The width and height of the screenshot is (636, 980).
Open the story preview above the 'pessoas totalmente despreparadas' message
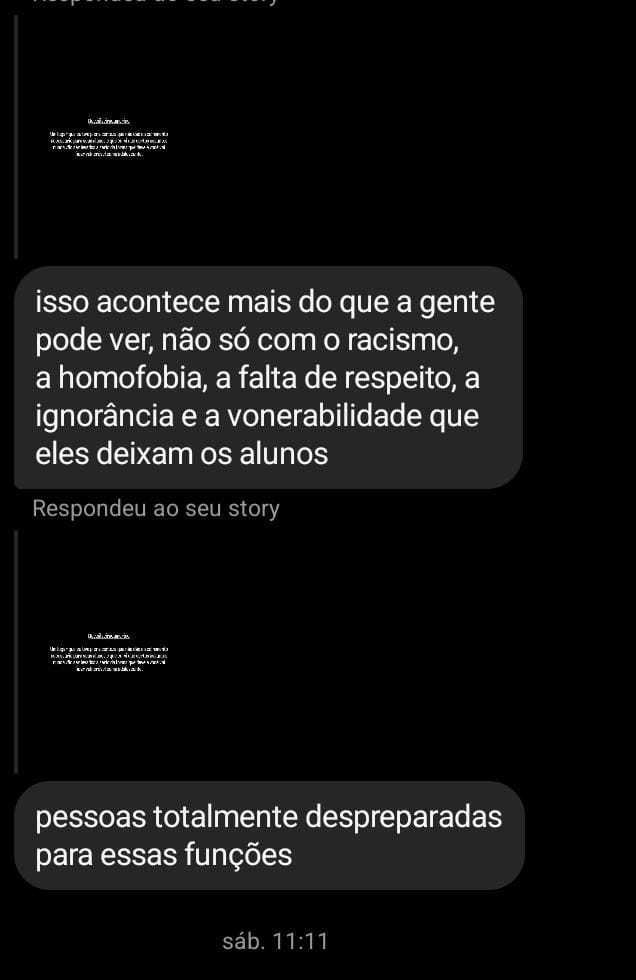(x=109, y=652)
